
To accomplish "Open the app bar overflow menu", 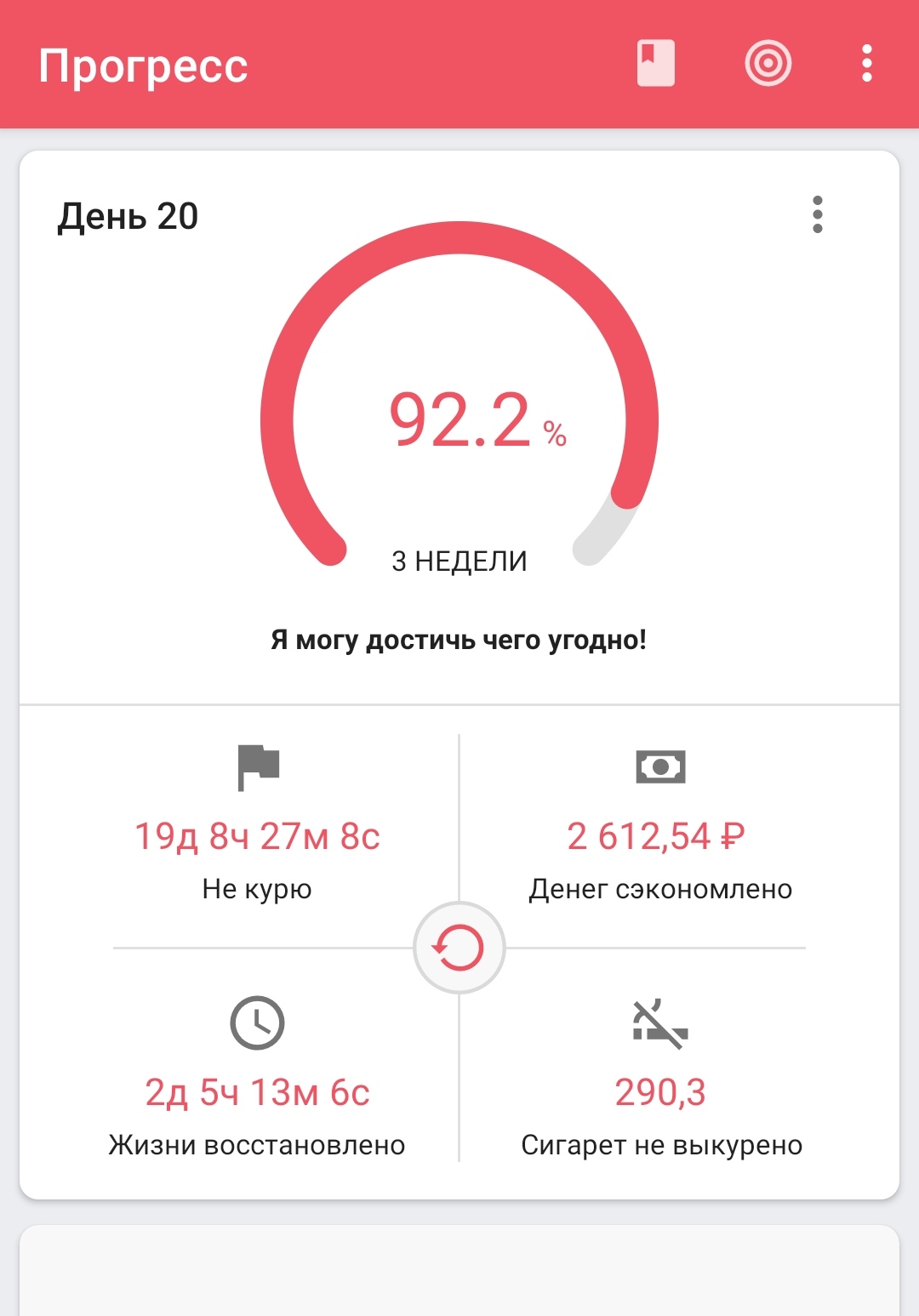I will click(x=866, y=64).
